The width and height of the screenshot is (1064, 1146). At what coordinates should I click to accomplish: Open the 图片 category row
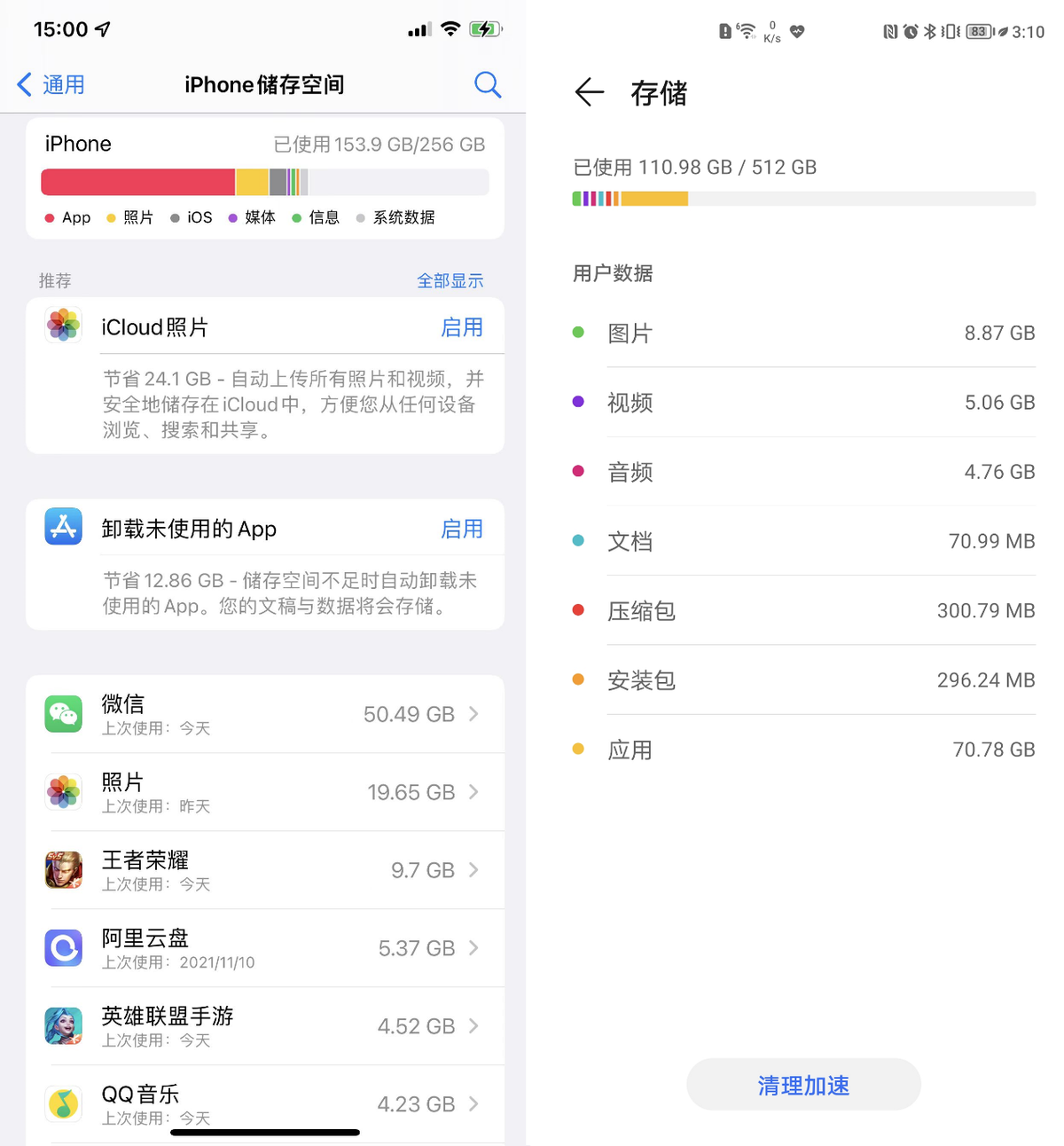point(802,333)
